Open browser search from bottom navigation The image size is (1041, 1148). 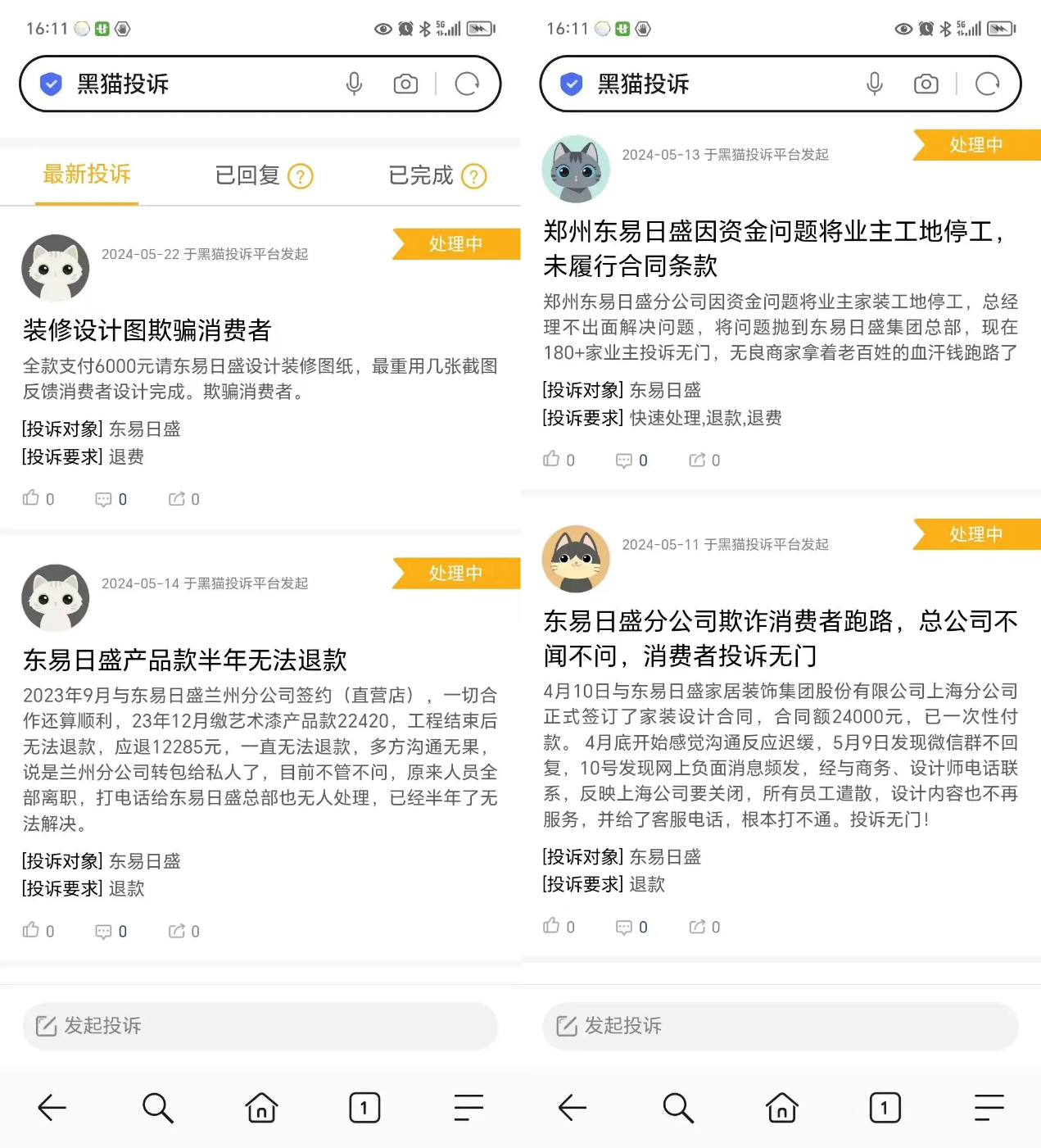tap(157, 1108)
